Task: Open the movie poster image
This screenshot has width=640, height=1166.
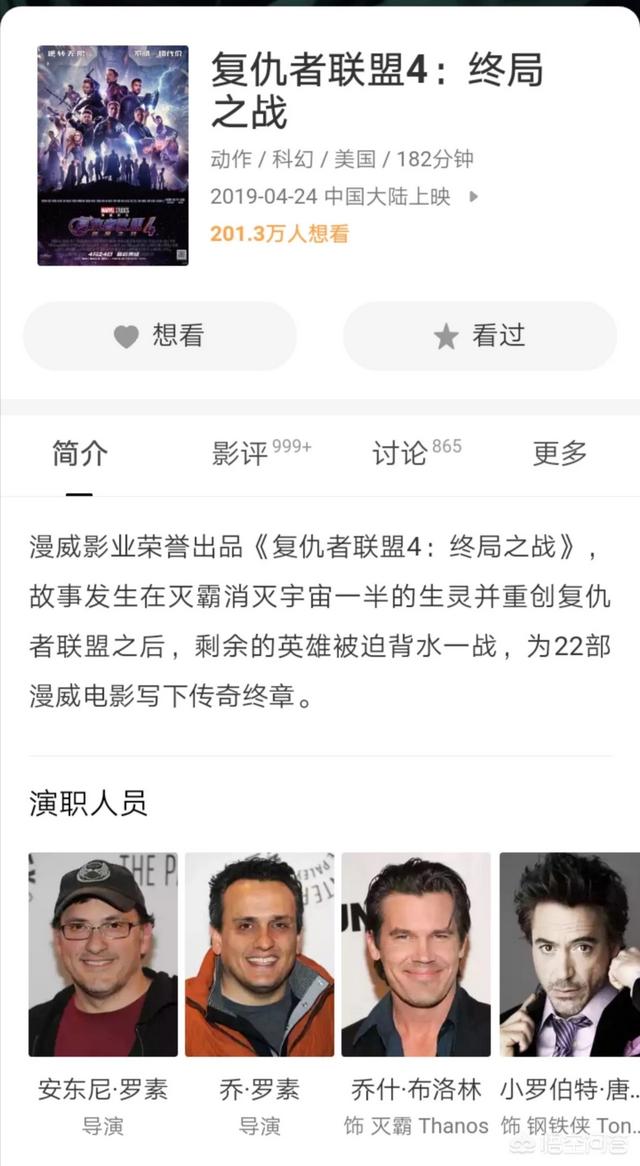Action: 113,155
